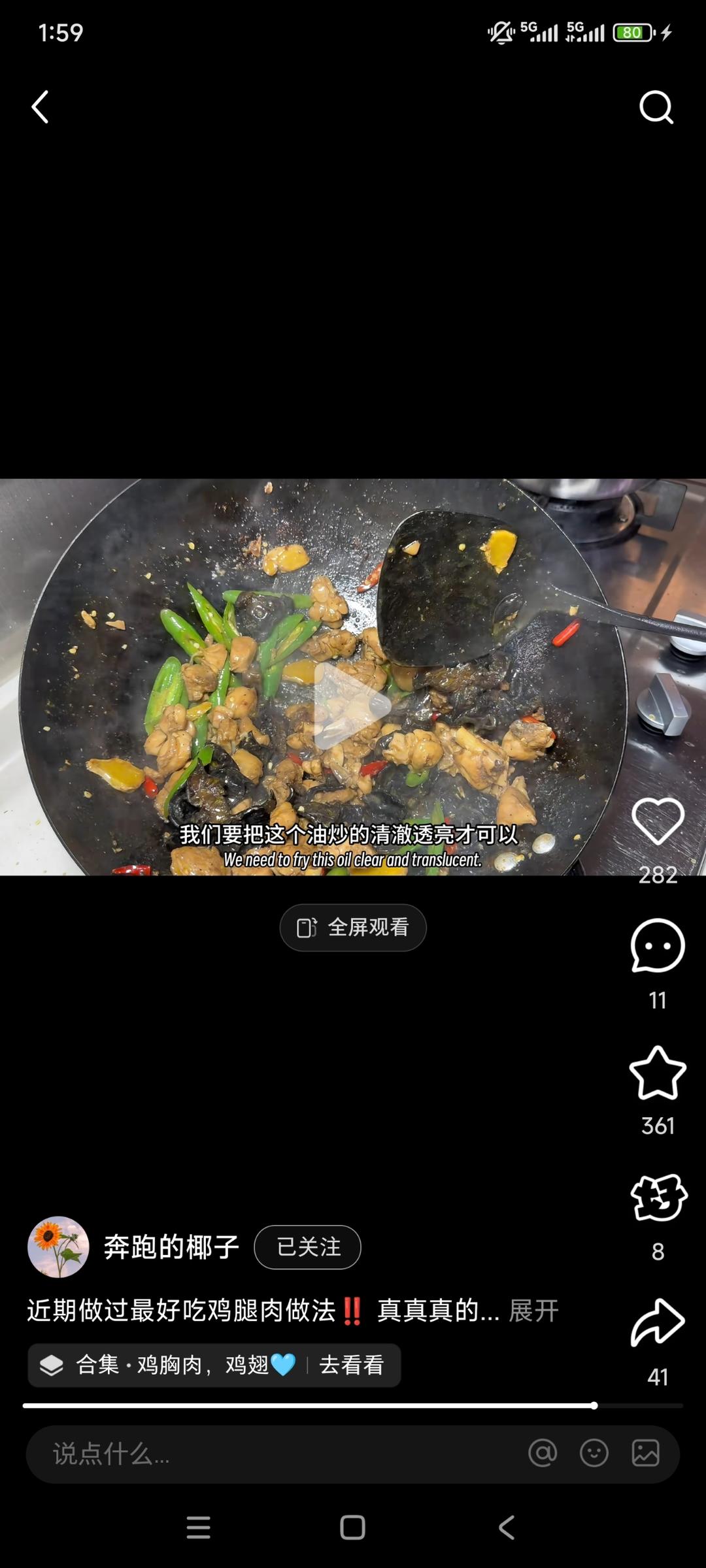Viewport: 706px width, 1568px height.
Task: Like this video with the heart icon
Action: (x=658, y=821)
